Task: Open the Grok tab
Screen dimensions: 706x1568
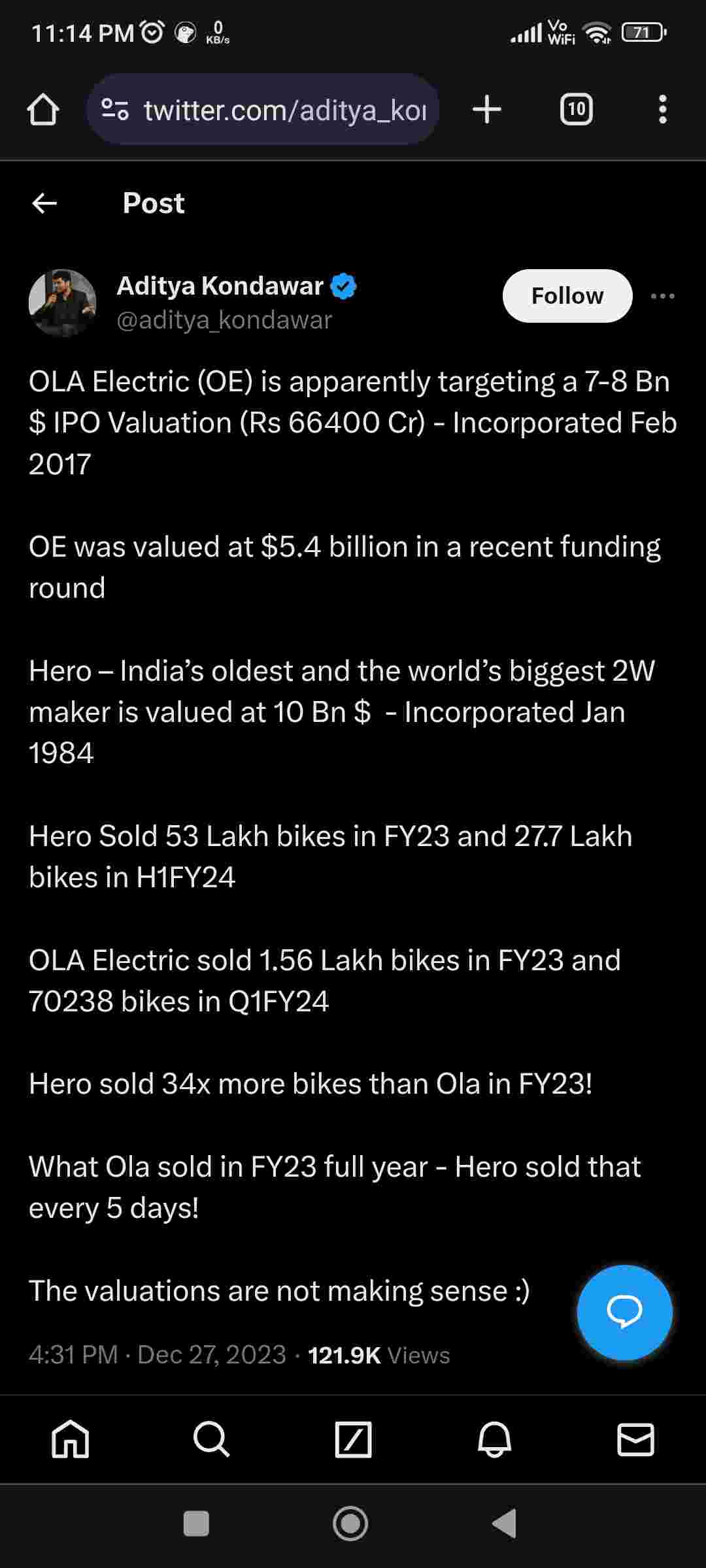Action: pos(353,1439)
